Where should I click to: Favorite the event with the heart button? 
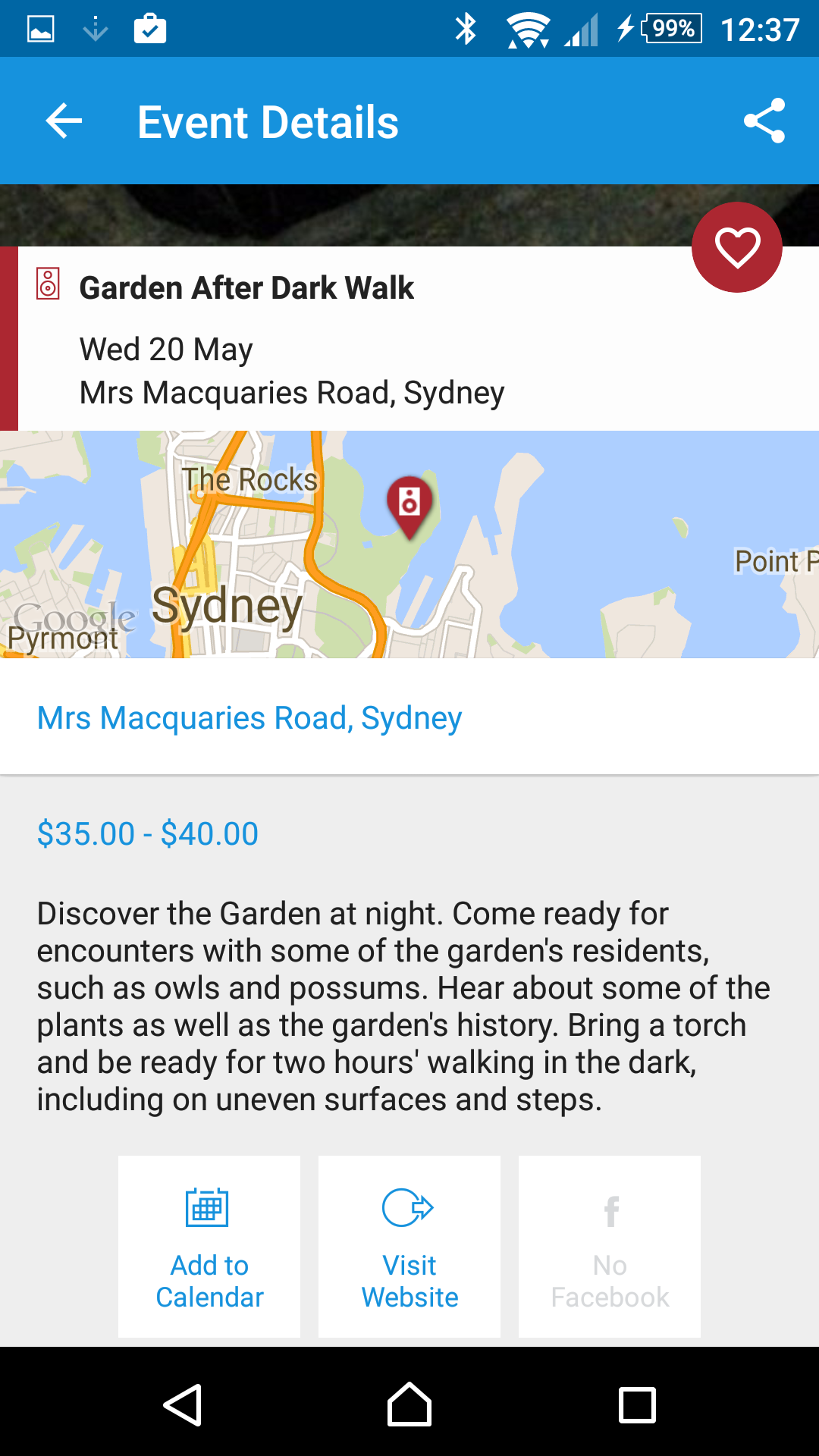(x=737, y=247)
